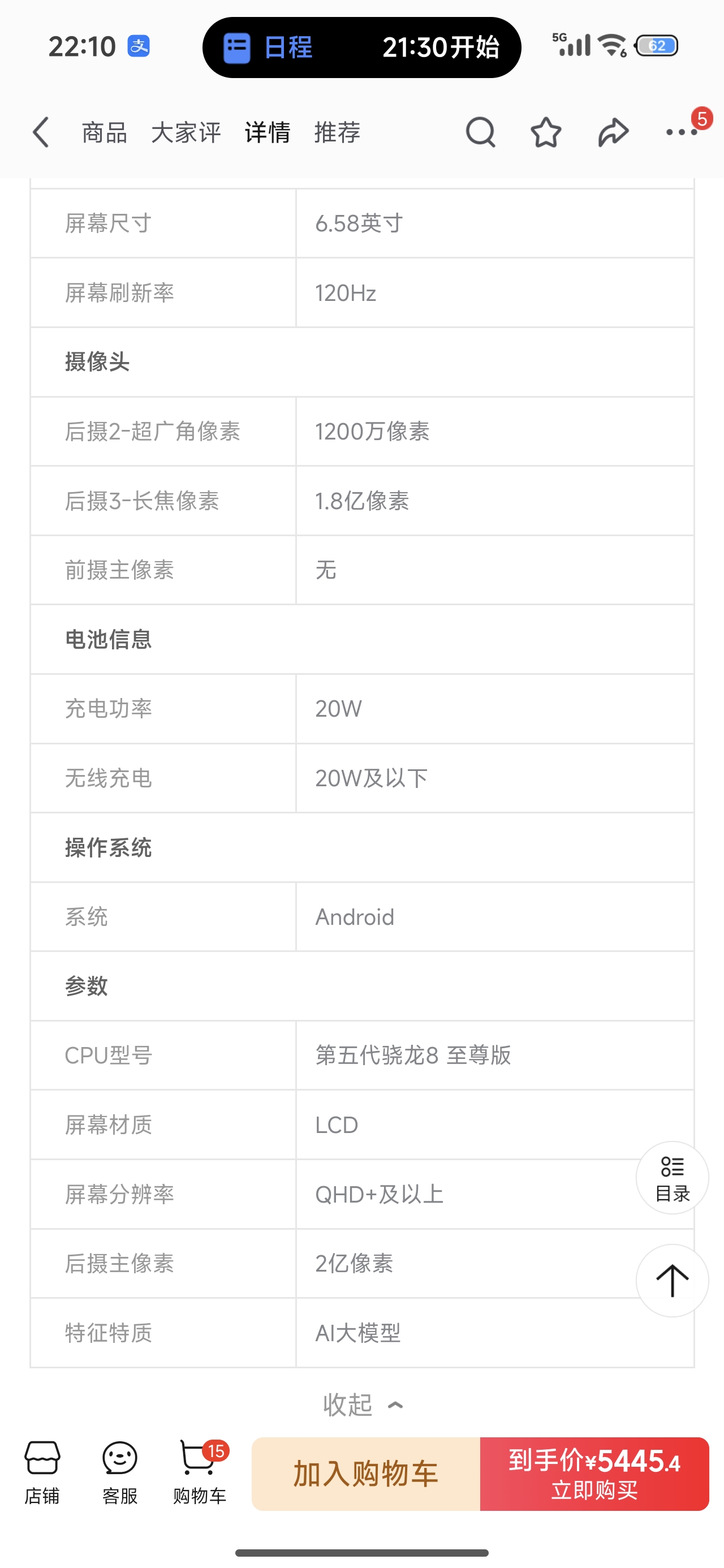Image resolution: width=724 pixels, height=1568 pixels.
Task: Open the search icon
Action: (480, 133)
